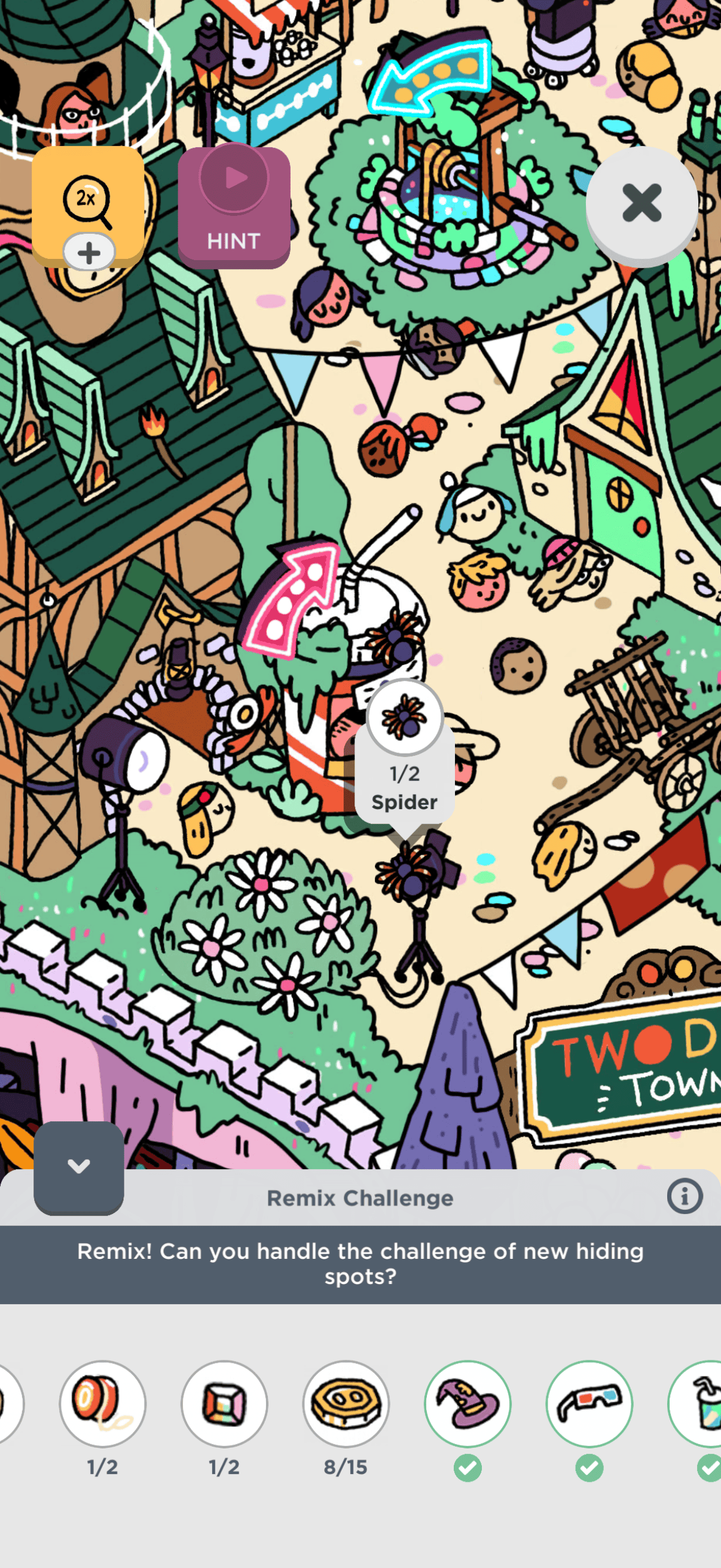
Task: Collapse the item panel with the down chevron
Action: [78, 1167]
